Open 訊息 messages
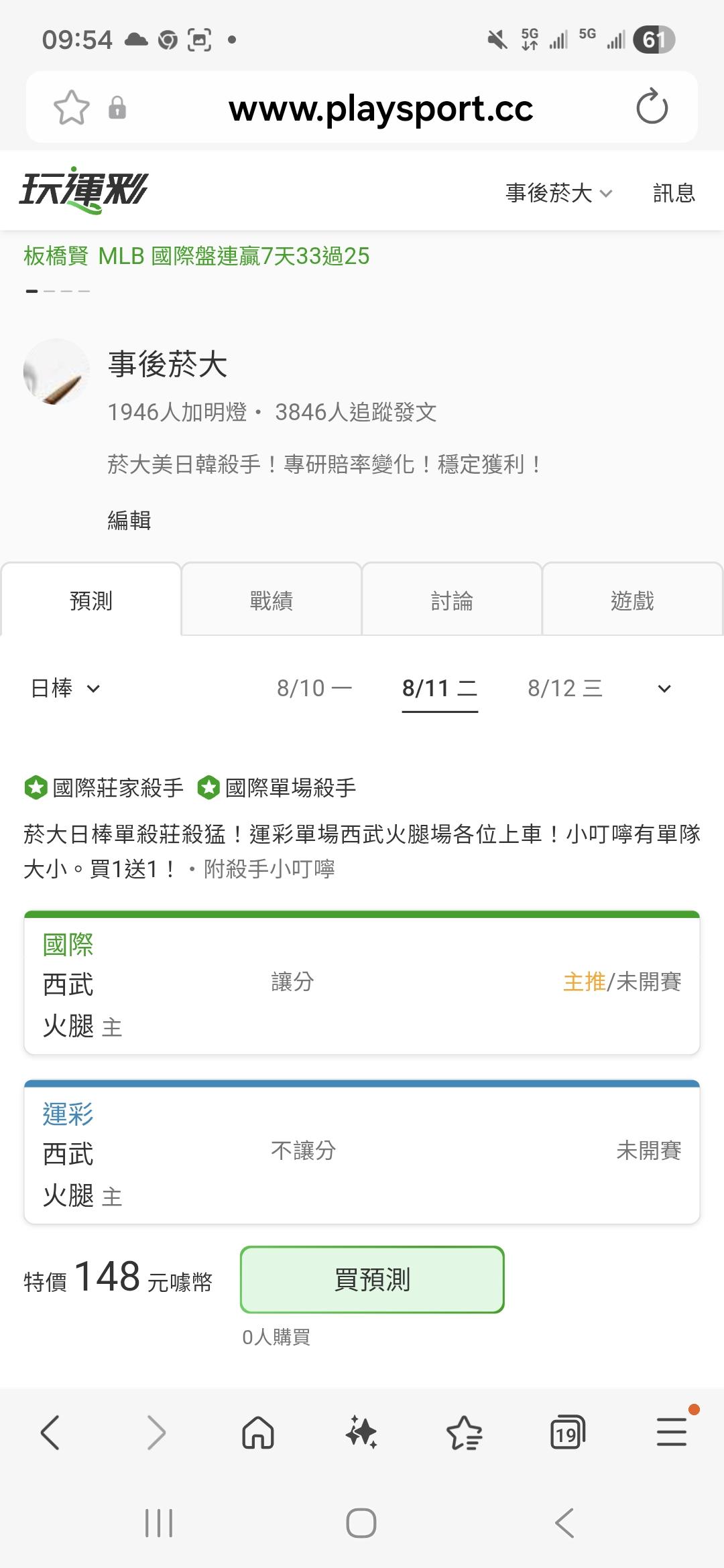Viewport: 724px width, 1568px height. click(x=674, y=193)
